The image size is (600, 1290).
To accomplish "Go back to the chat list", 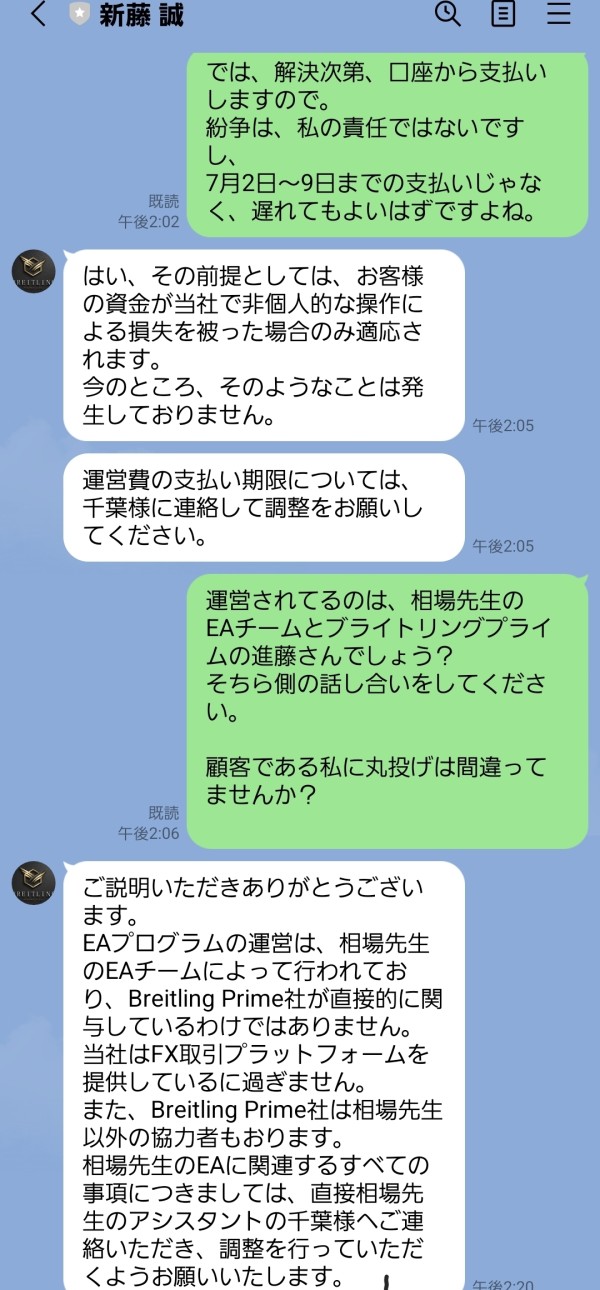I will pyautogui.click(x=38, y=15).
